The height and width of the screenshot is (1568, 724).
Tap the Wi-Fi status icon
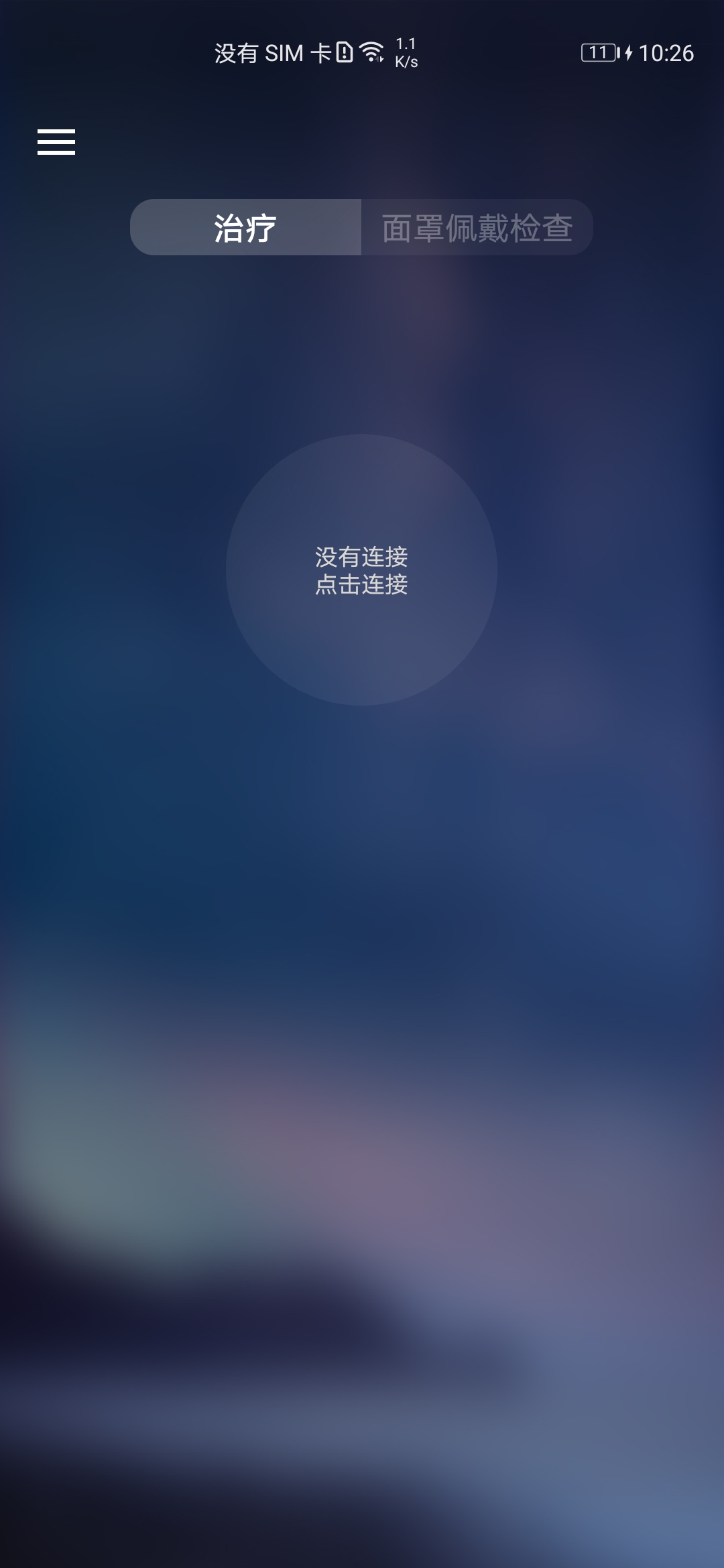pos(371,54)
